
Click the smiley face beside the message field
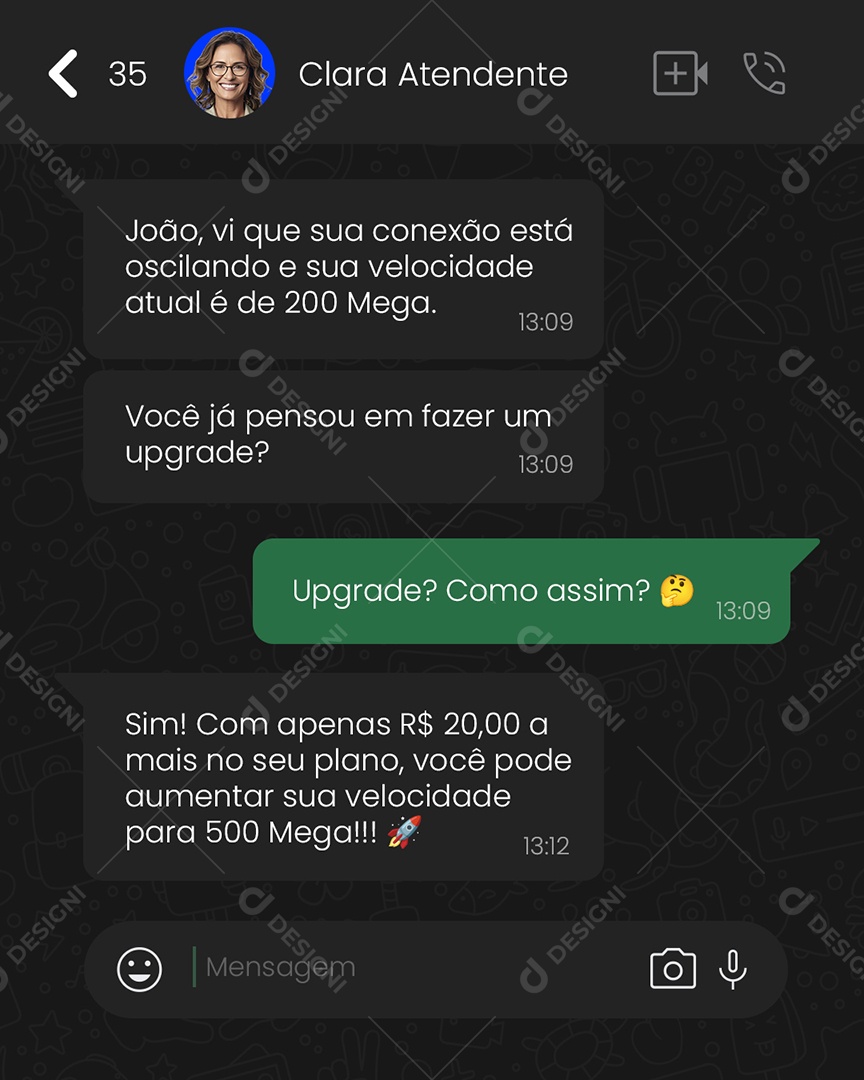point(139,967)
